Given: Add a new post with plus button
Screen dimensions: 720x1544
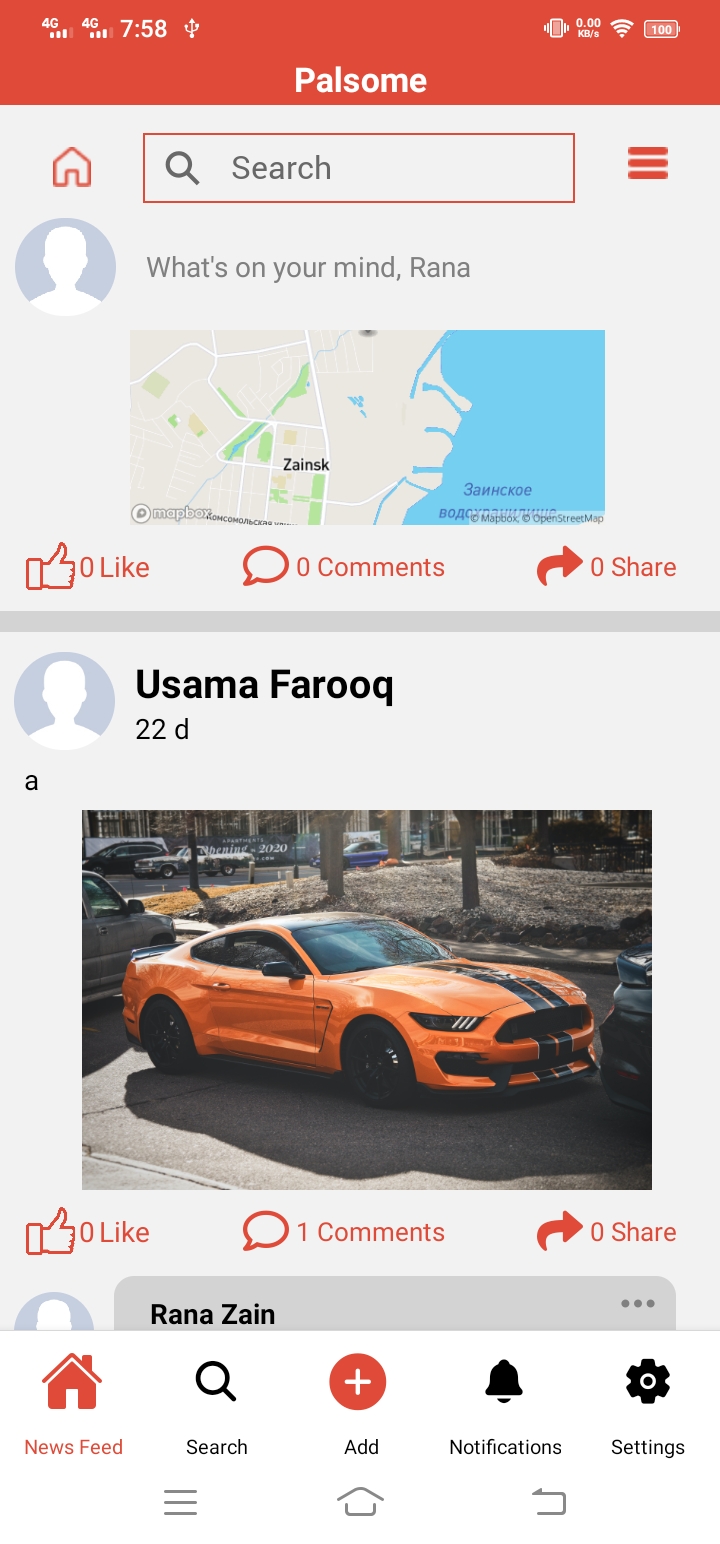Looking at the screenshot, I should pyautogui.click(x=358, y=1383).
